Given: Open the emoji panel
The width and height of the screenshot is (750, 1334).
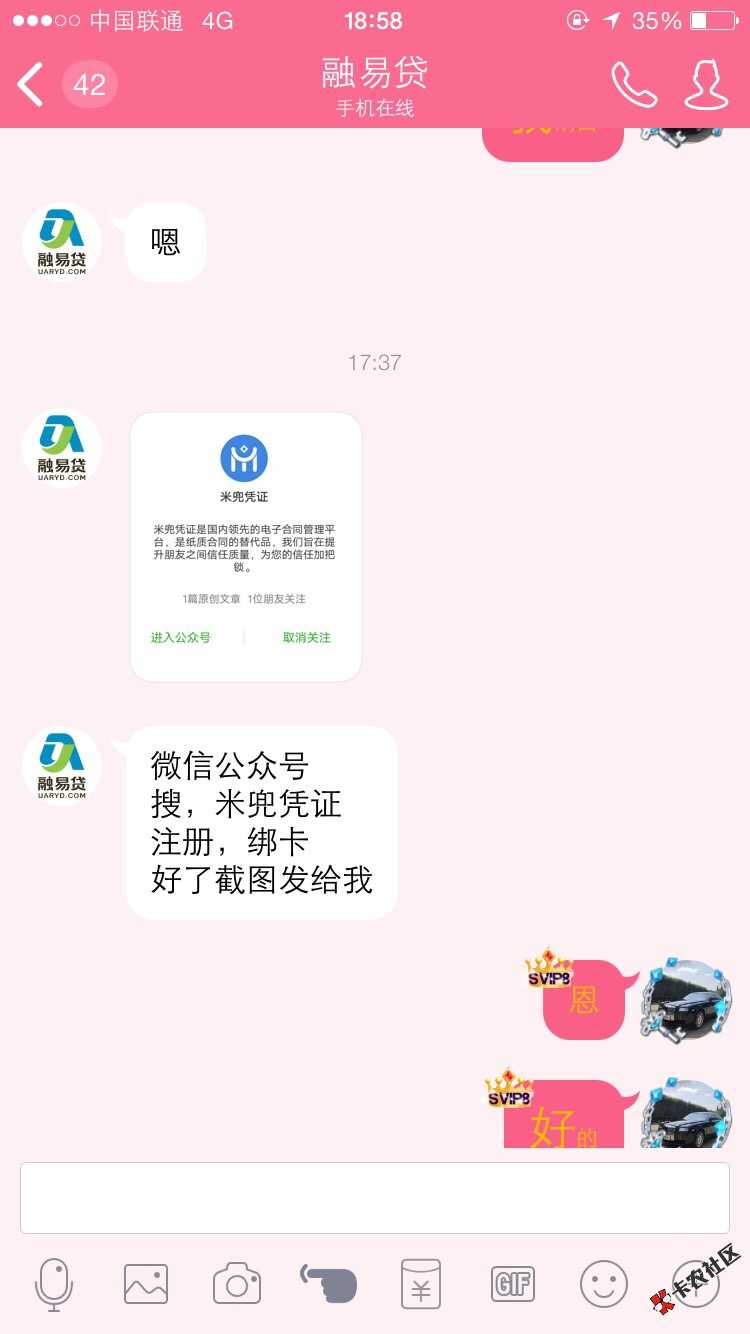Looking at the screenshot, I should coord(604,1284).
